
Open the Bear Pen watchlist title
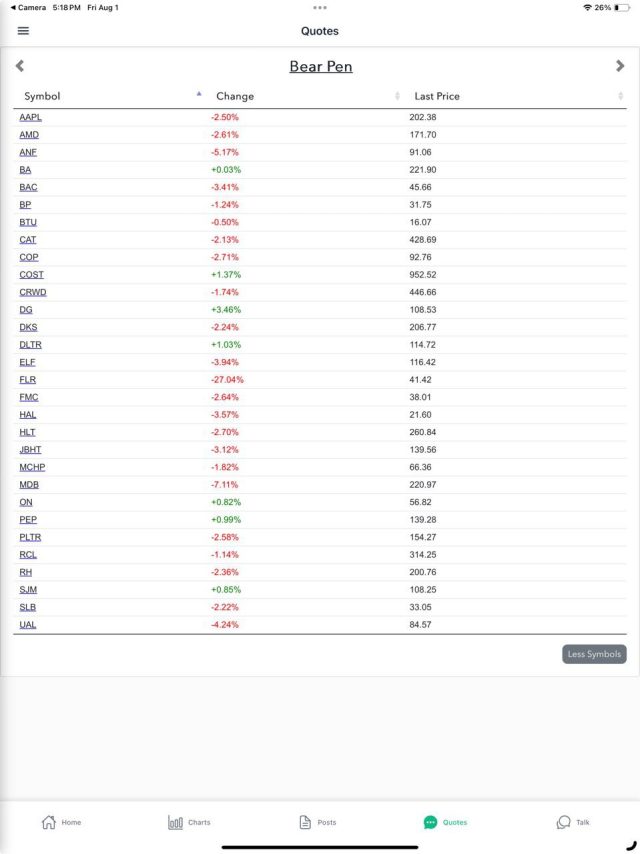(x=320, y=66)
